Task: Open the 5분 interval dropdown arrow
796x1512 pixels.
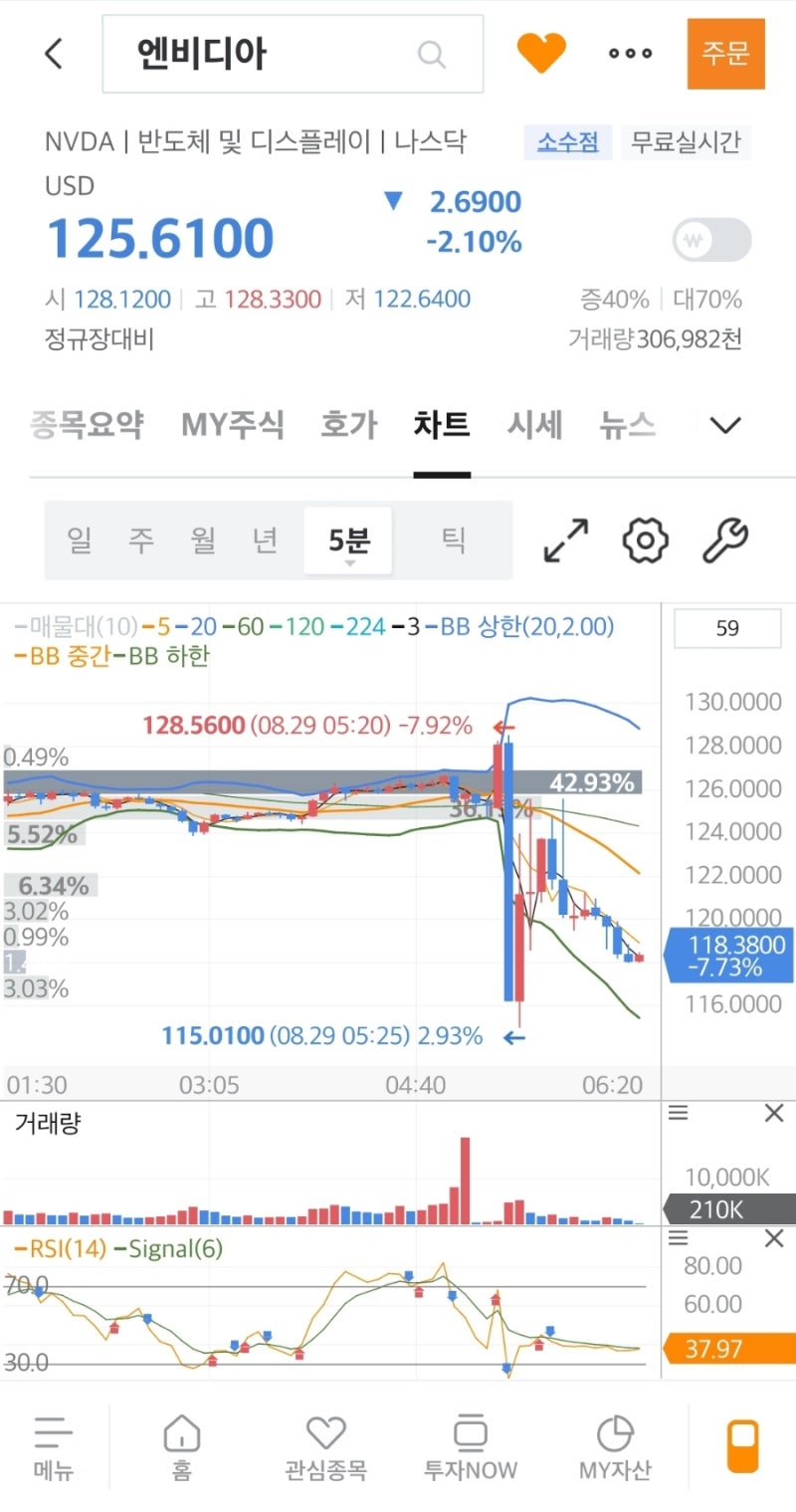Action: [348, 562]
